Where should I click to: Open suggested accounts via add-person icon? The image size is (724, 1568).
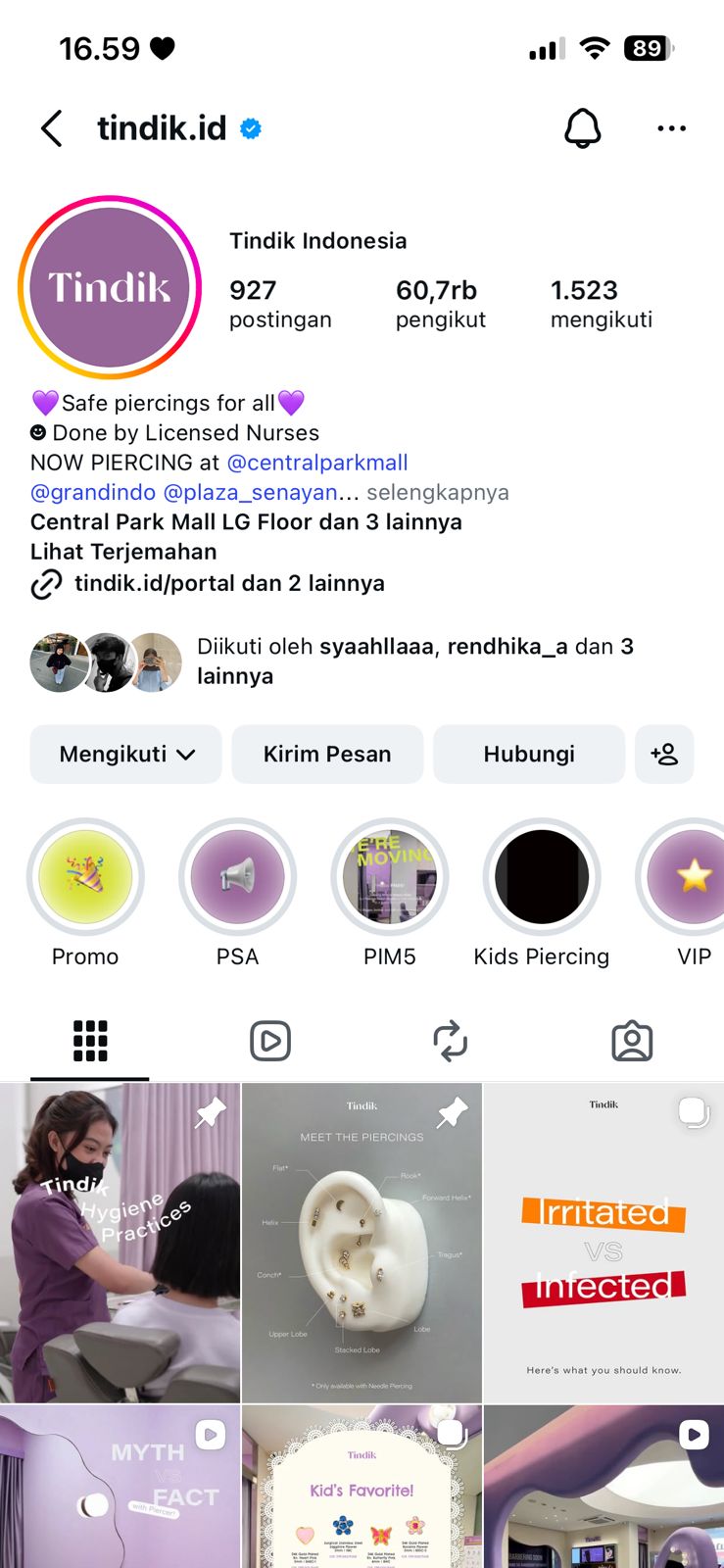(664, 754)
